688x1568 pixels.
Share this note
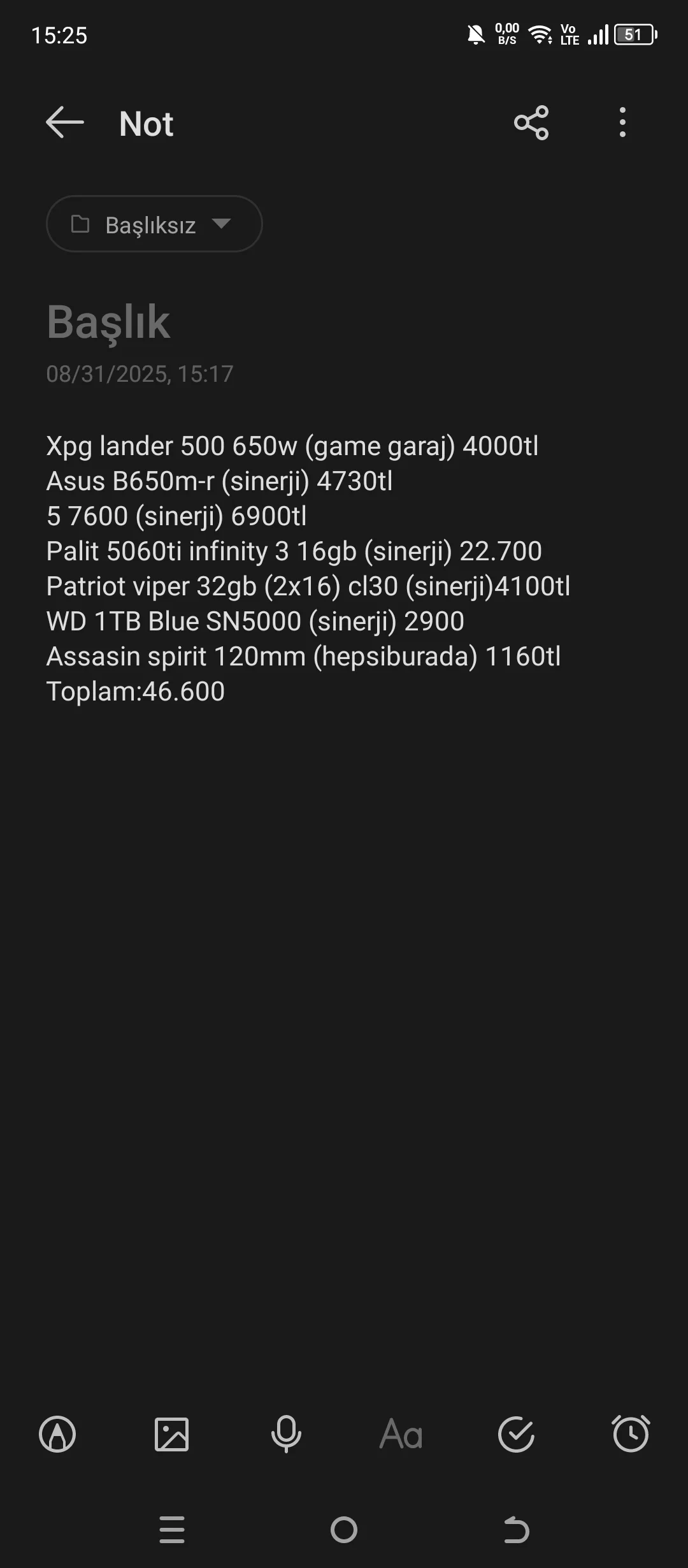pyautogui.click(x=531, y=122)
